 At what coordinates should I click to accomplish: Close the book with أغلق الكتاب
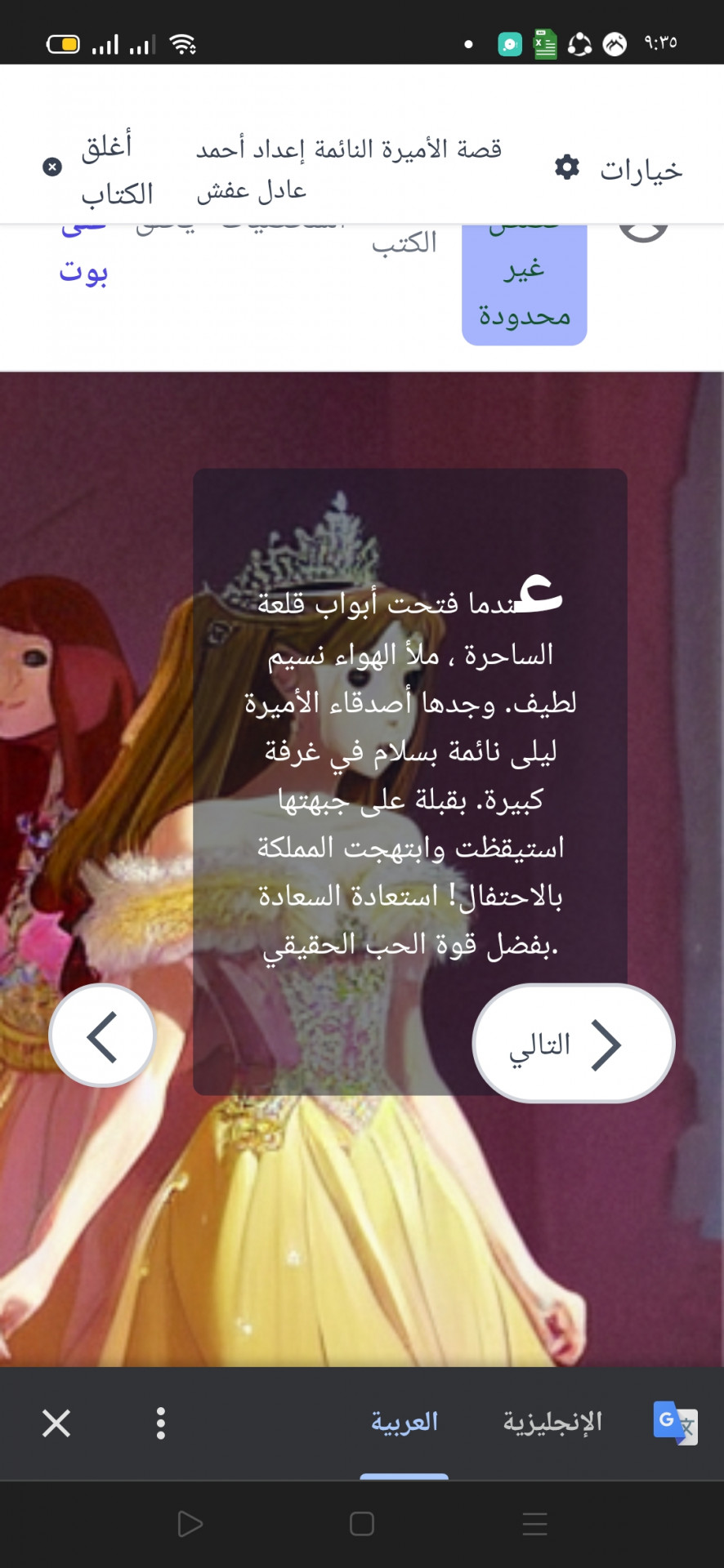tap(100, 170)
